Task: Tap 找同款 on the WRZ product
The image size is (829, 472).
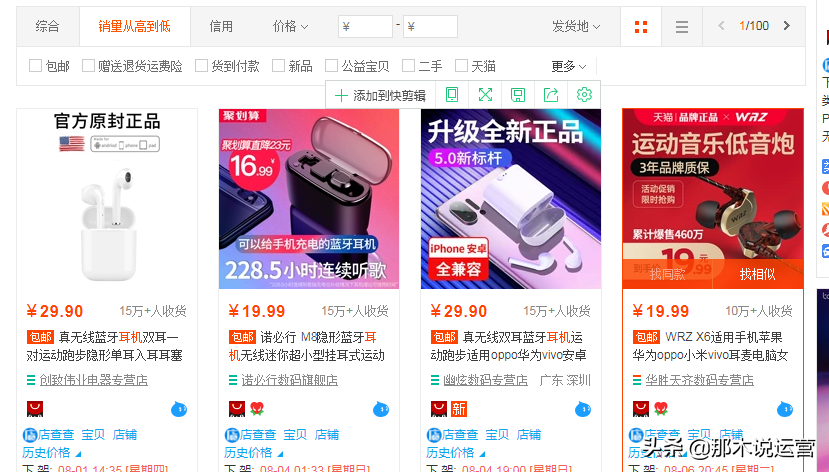Action: tap(667, 273)
